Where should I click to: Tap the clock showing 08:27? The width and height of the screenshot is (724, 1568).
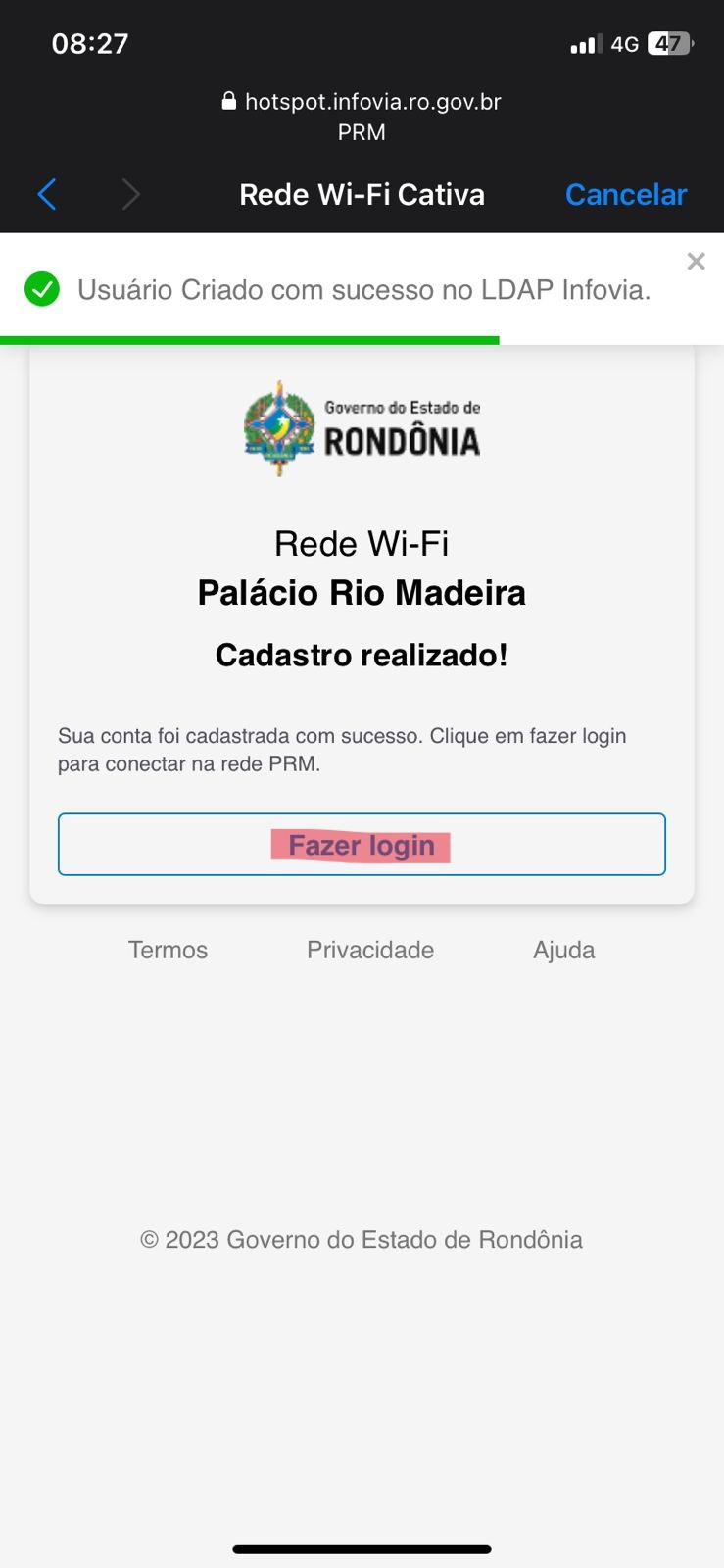click(x=89, y=43)
